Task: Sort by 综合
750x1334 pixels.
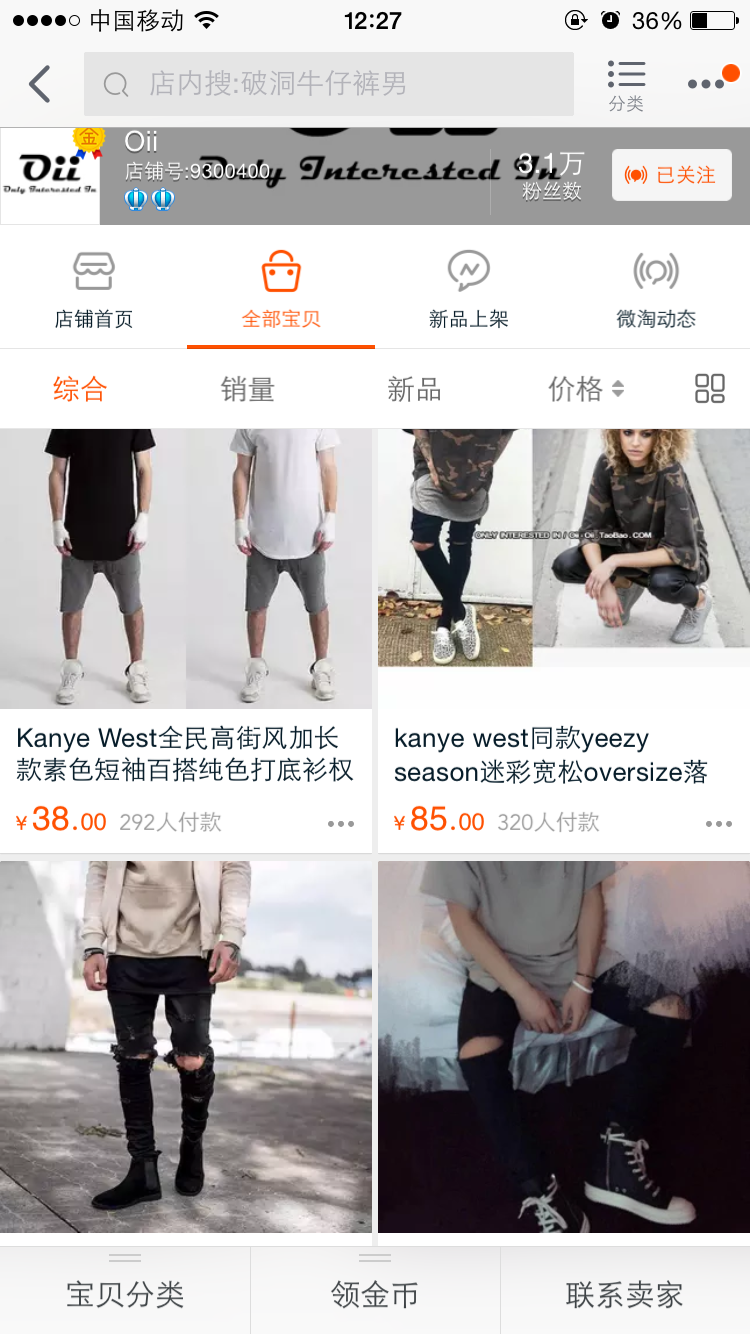Action: 80,389
